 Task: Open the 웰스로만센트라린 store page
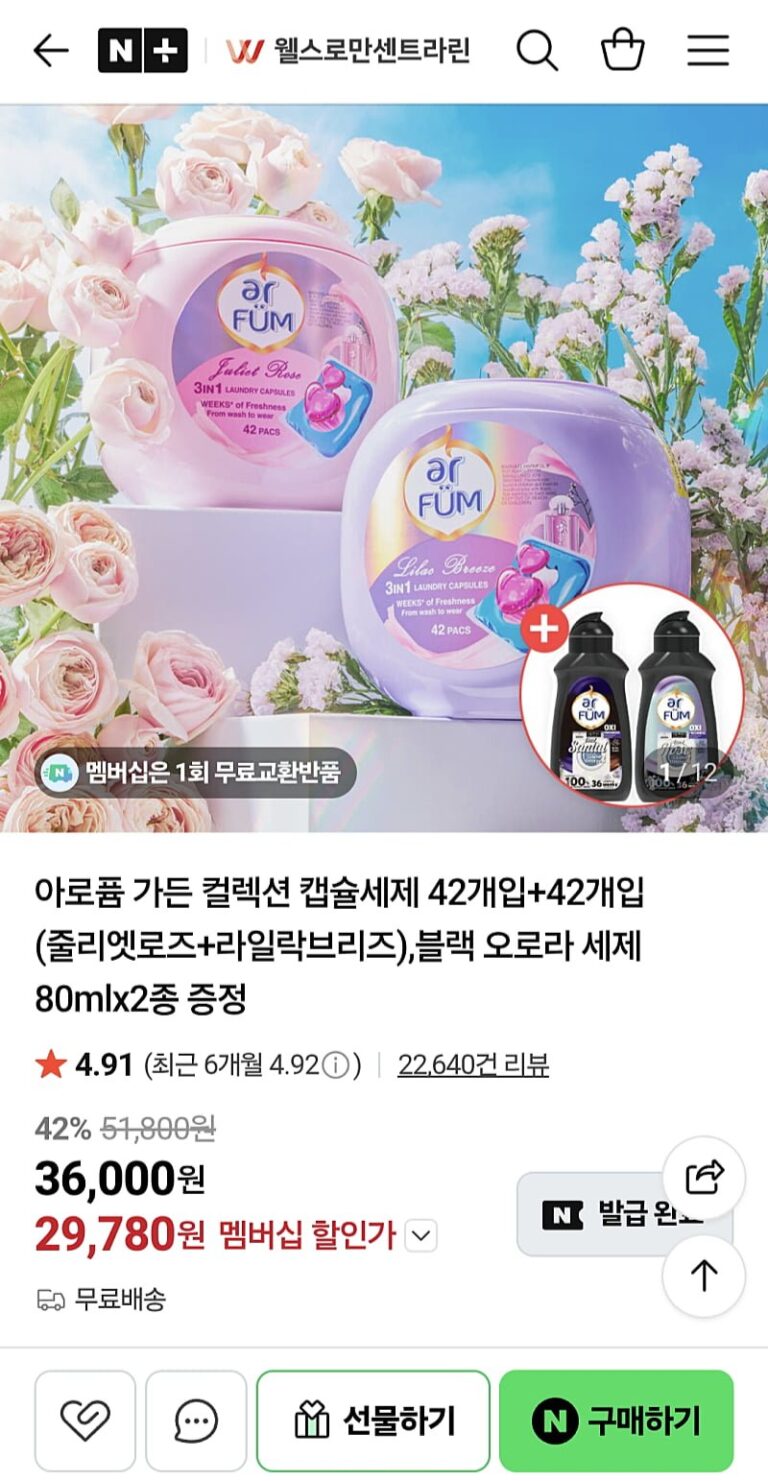tap(348, 50)
